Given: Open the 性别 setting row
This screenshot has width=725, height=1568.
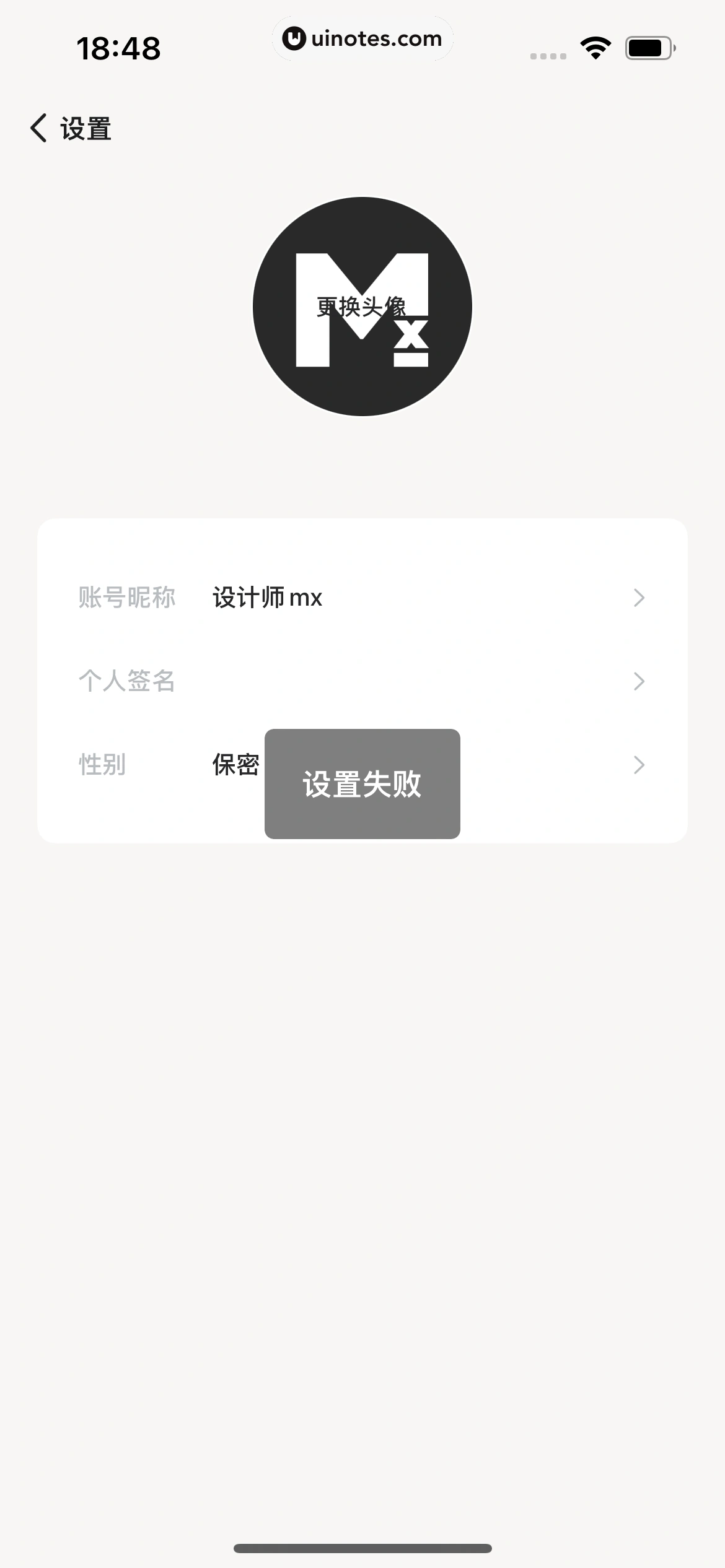Looking at the screenshot, I should [558, 765].
